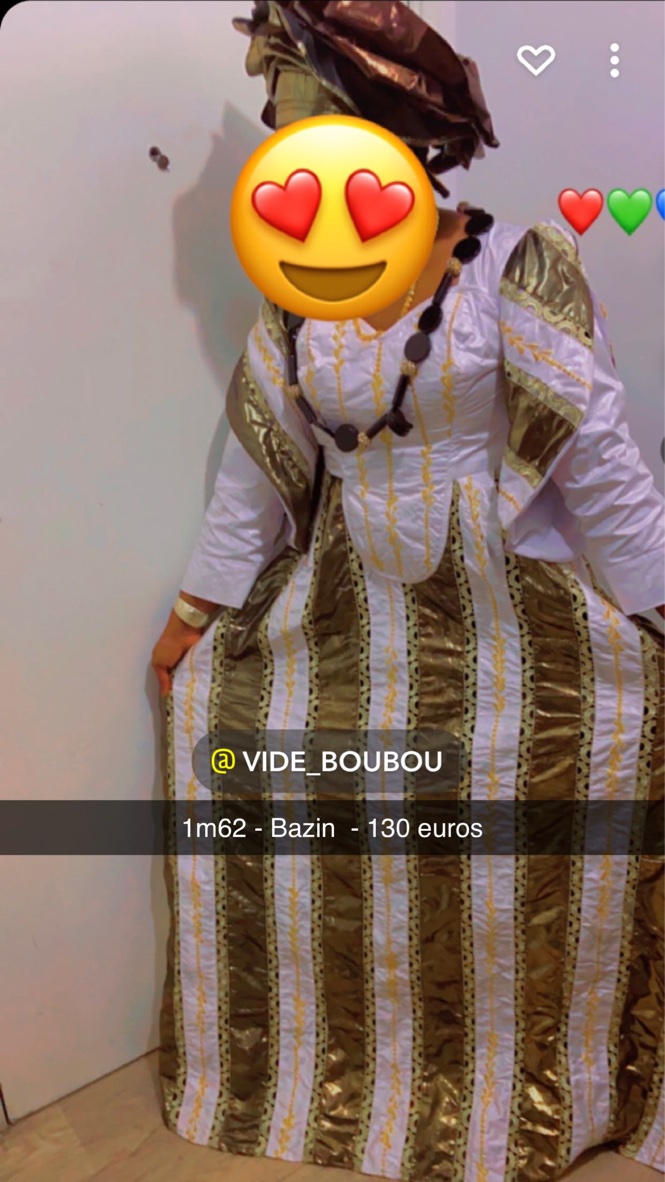This screenshot has height=1182, width=665.
Task: Like this snap with the heart icon
Action: (535, 61)
